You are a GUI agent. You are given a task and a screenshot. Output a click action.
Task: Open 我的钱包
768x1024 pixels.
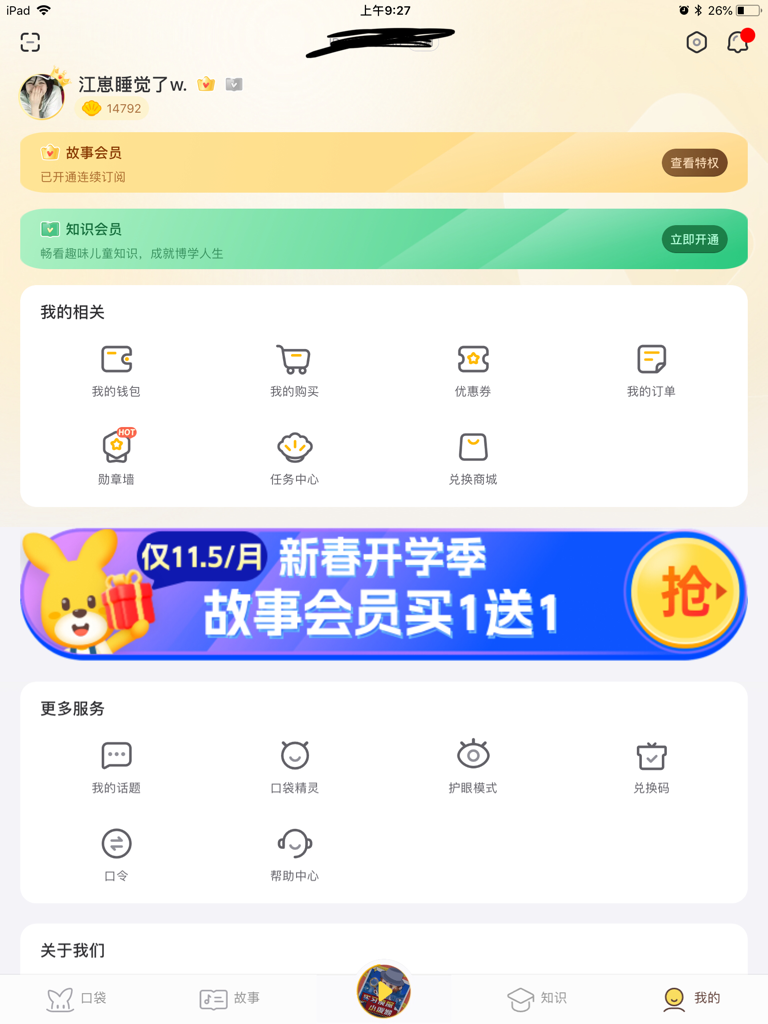(116, 370)
